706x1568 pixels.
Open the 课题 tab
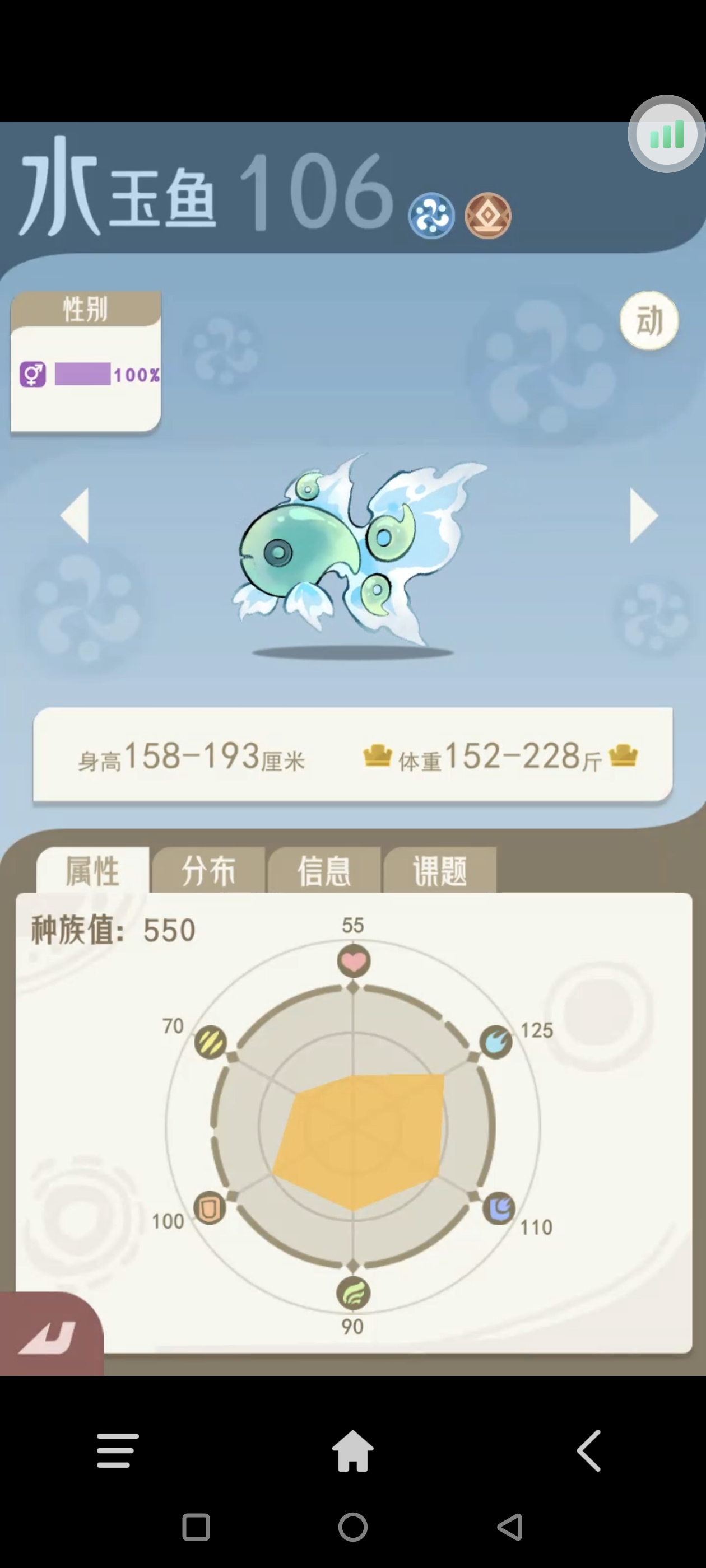[439, 870]
